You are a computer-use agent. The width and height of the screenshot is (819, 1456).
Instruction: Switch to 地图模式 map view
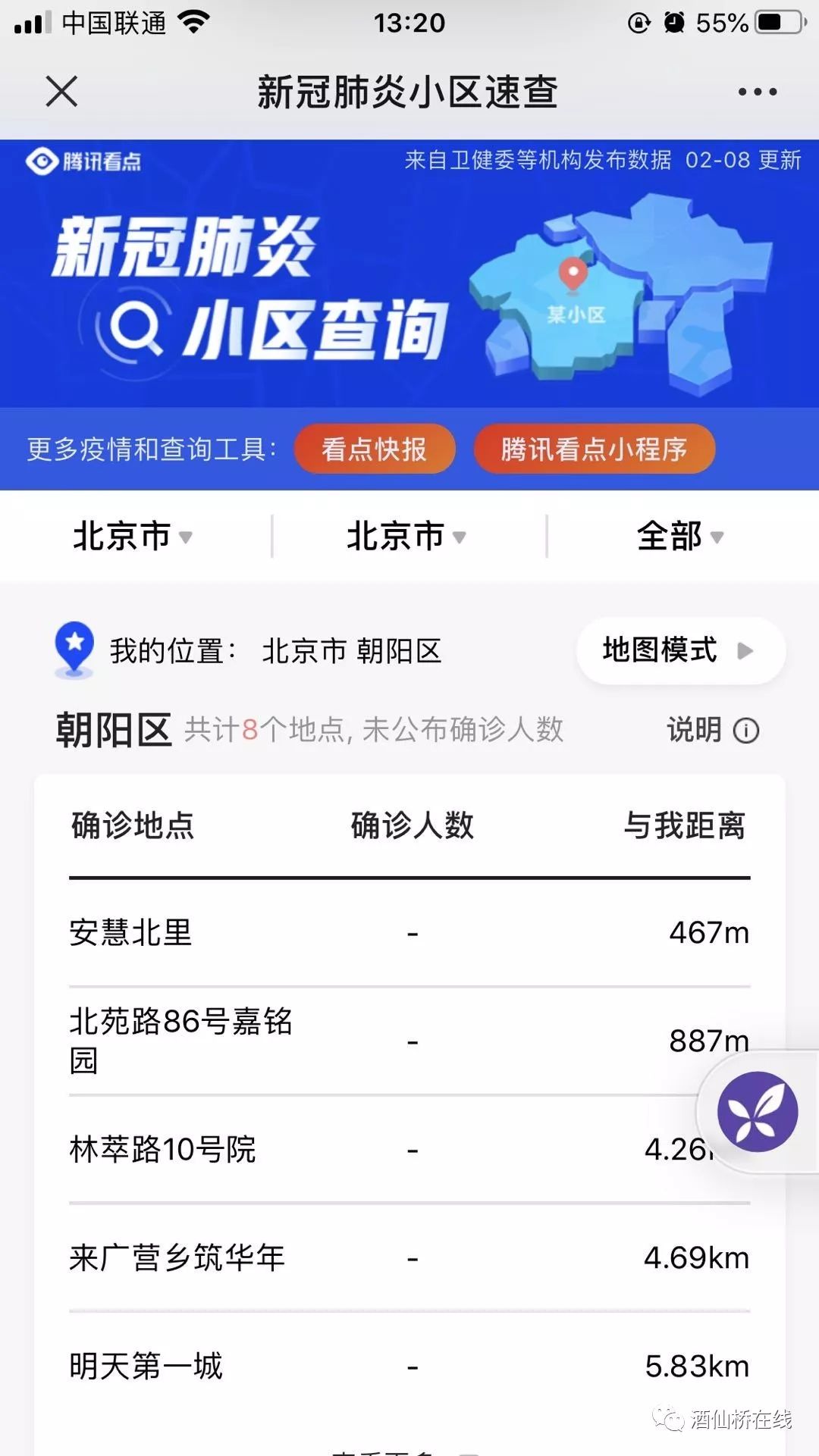click(x=680, y=650)
